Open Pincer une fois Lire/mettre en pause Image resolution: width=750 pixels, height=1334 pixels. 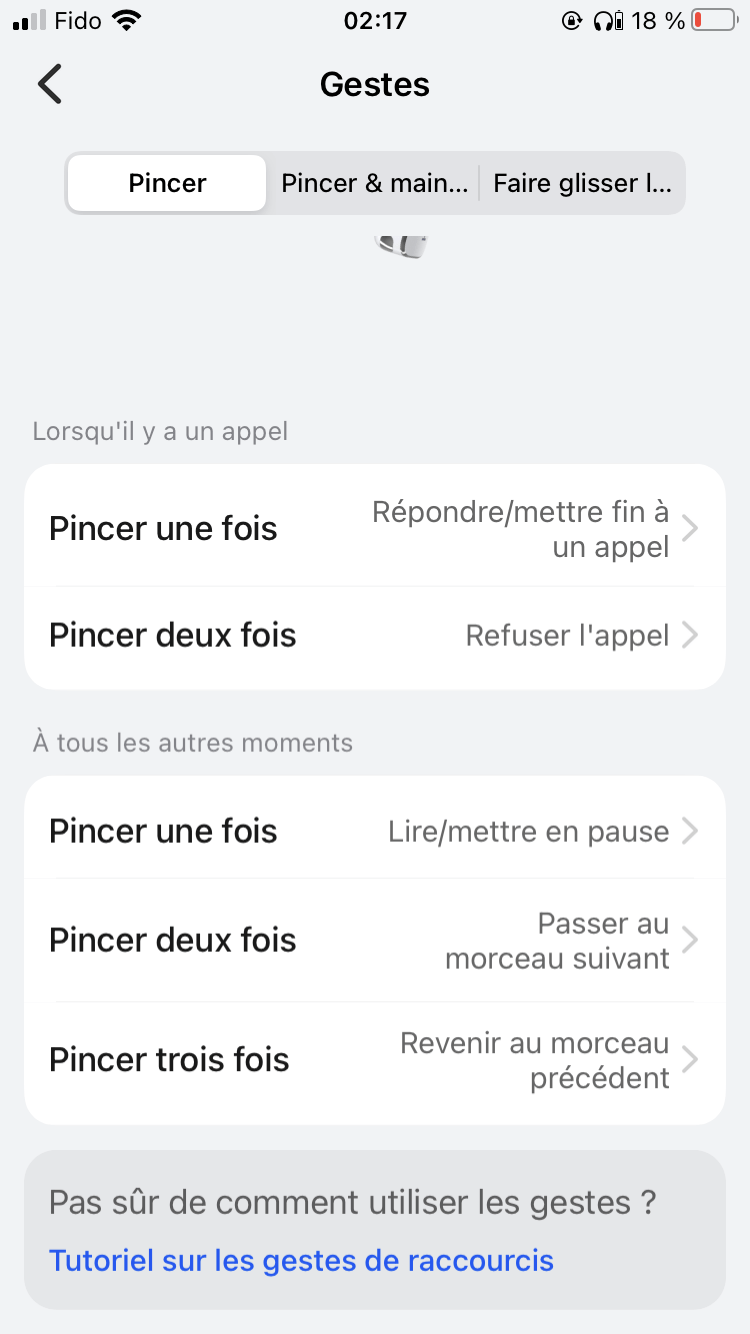(374, 831)
